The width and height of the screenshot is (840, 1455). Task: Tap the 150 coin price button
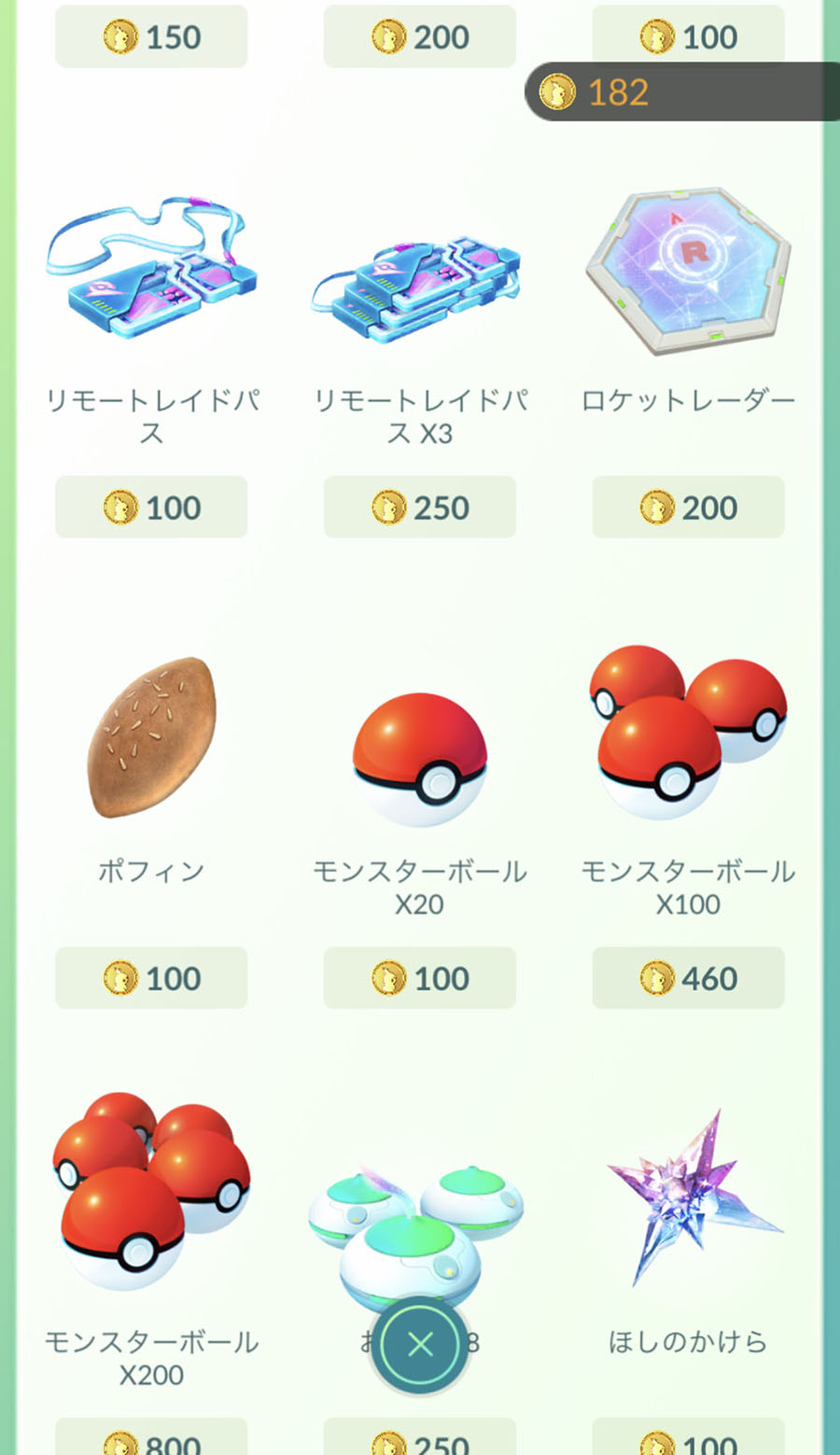tap(151, 37)
